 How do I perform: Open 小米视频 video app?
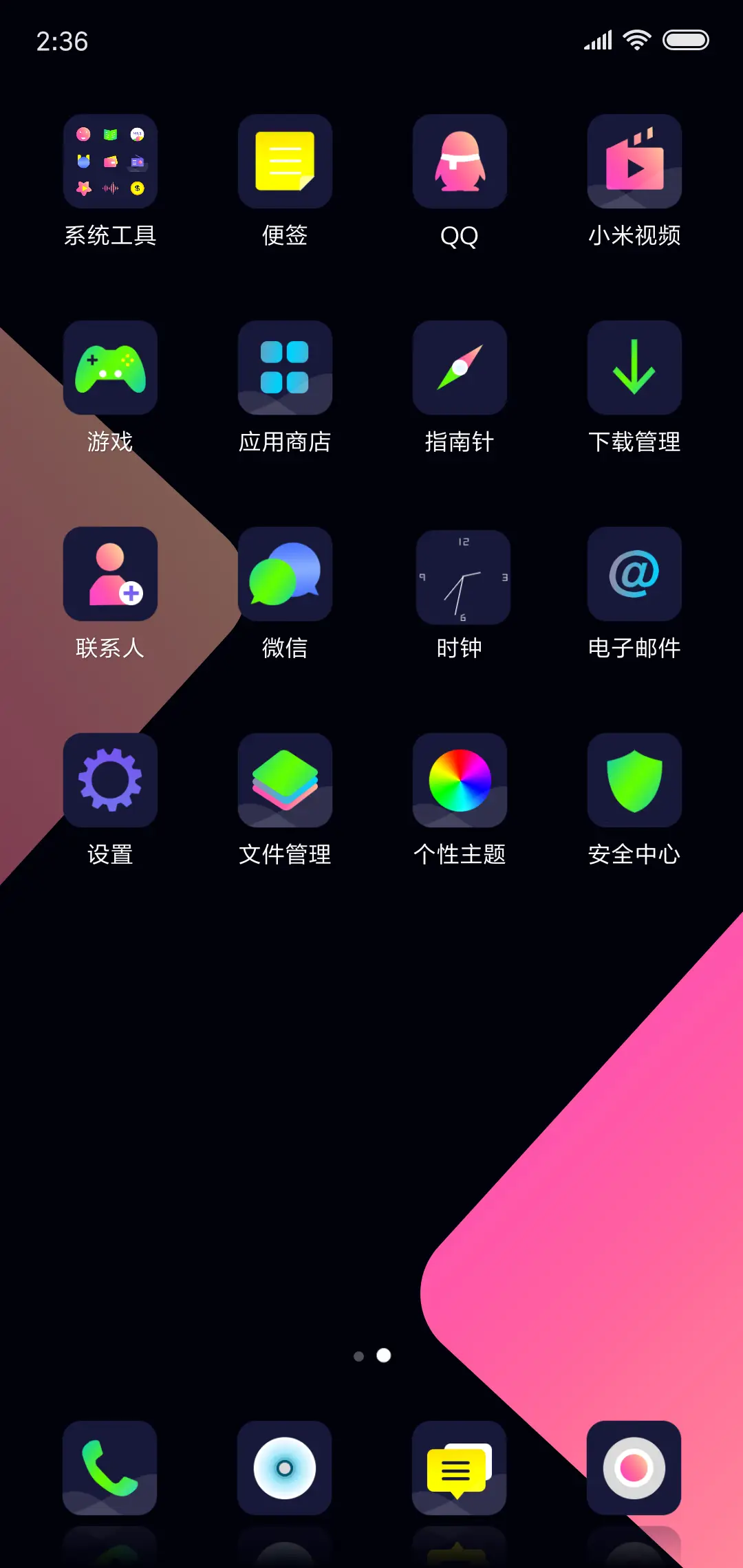pos(634,160)
